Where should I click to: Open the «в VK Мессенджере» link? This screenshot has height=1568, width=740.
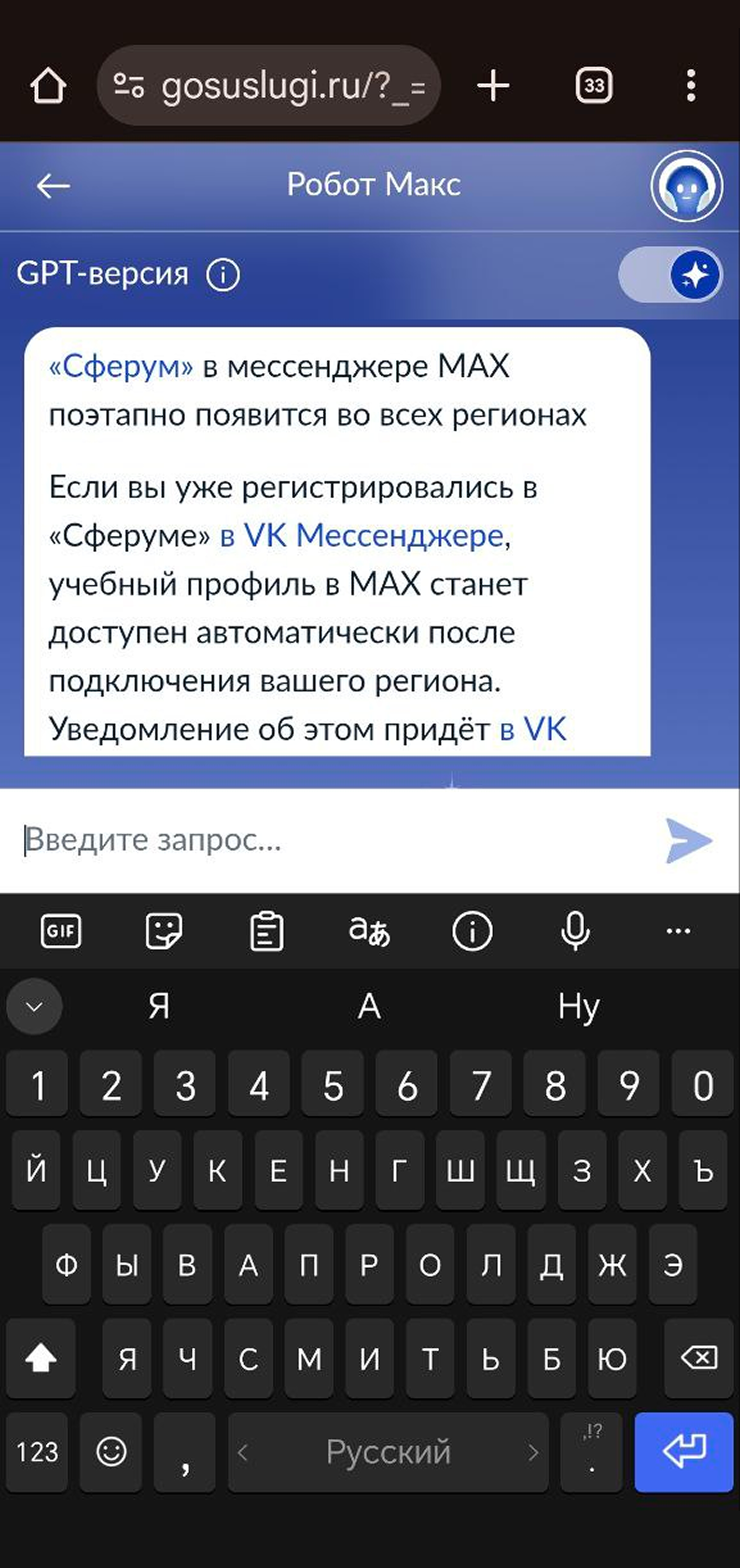tap(360, 537)
